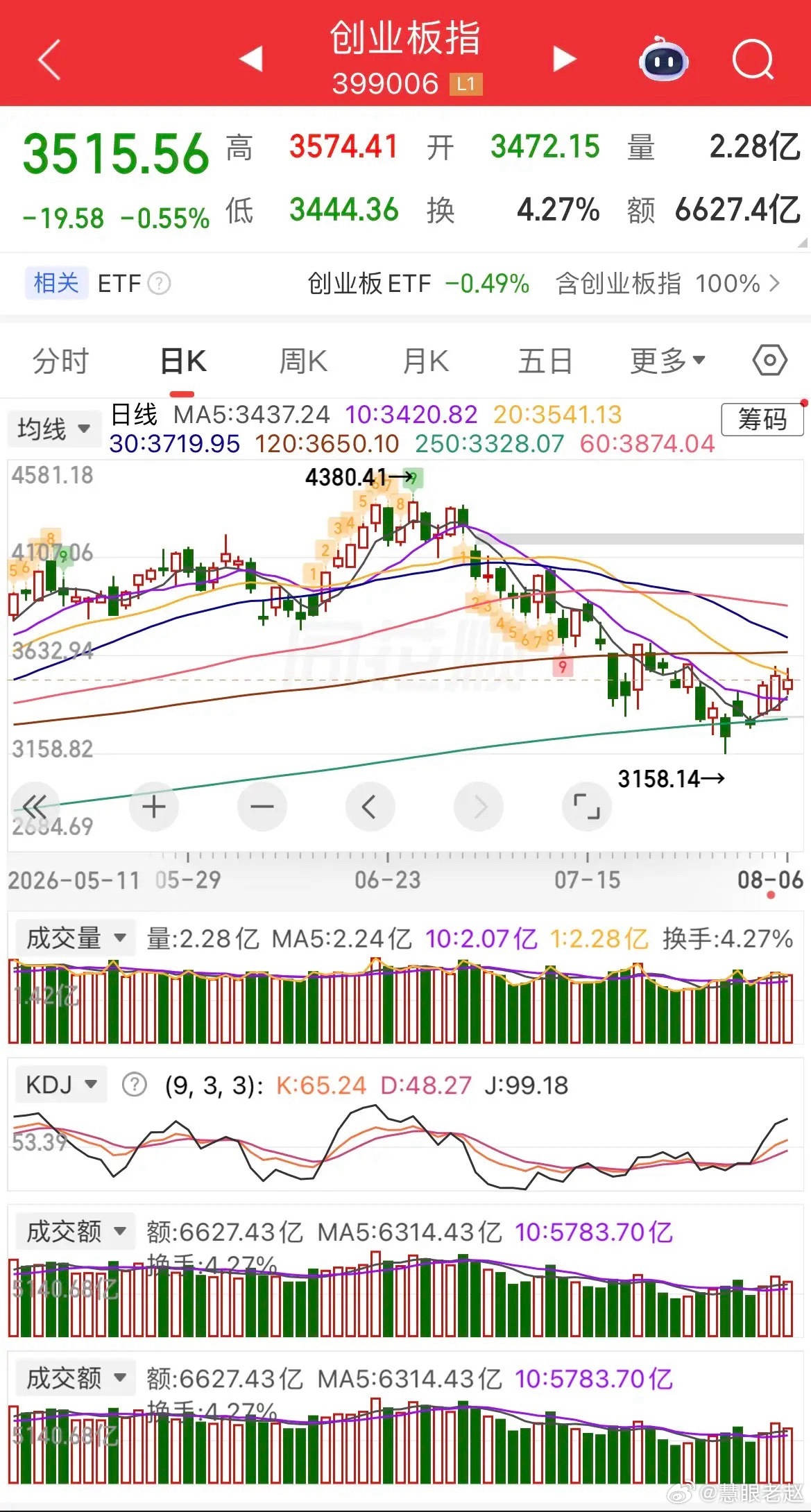Expand chart to fullscreen
The width and height of the screenshot is (811, 1512).
click(x=587, y=807)
